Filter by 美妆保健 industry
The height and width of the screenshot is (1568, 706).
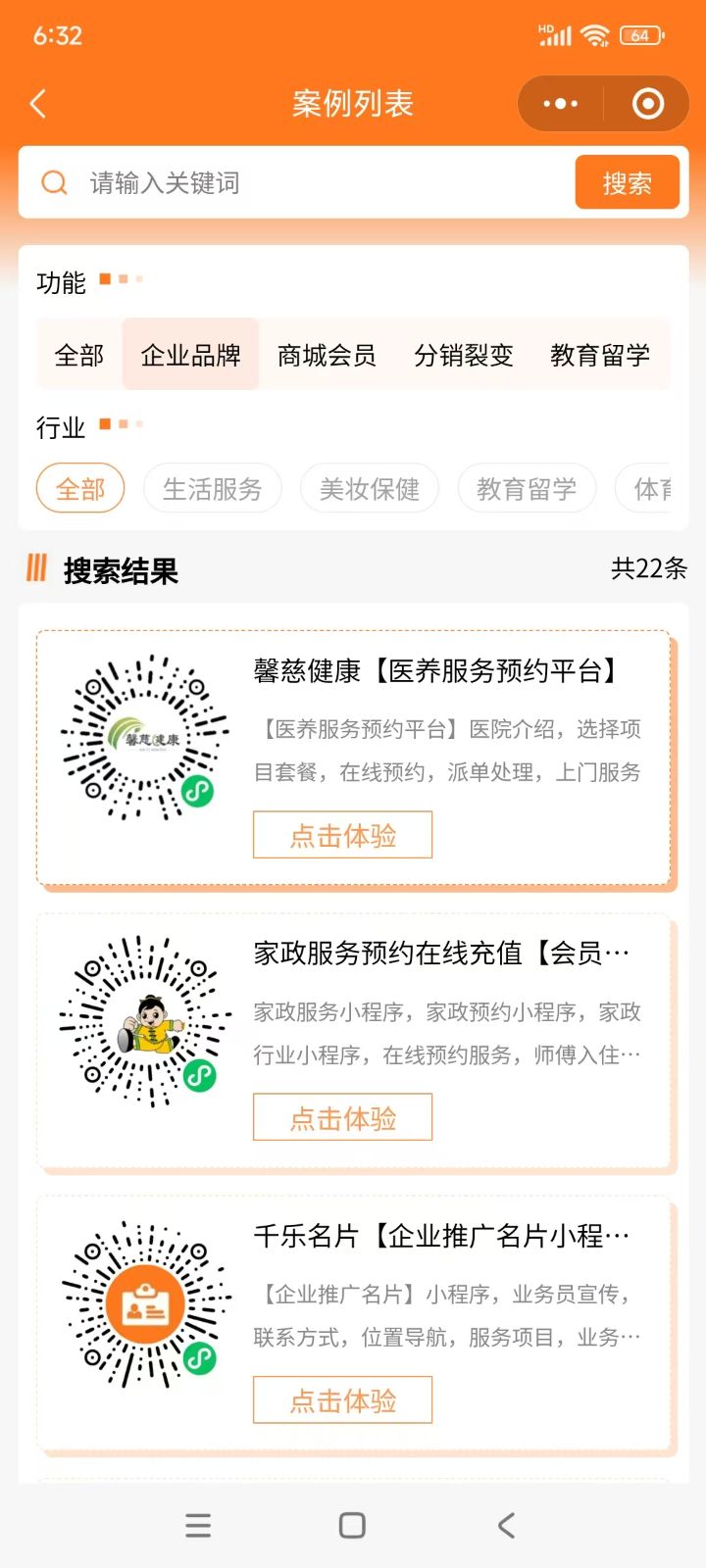[x=370, y=488]
